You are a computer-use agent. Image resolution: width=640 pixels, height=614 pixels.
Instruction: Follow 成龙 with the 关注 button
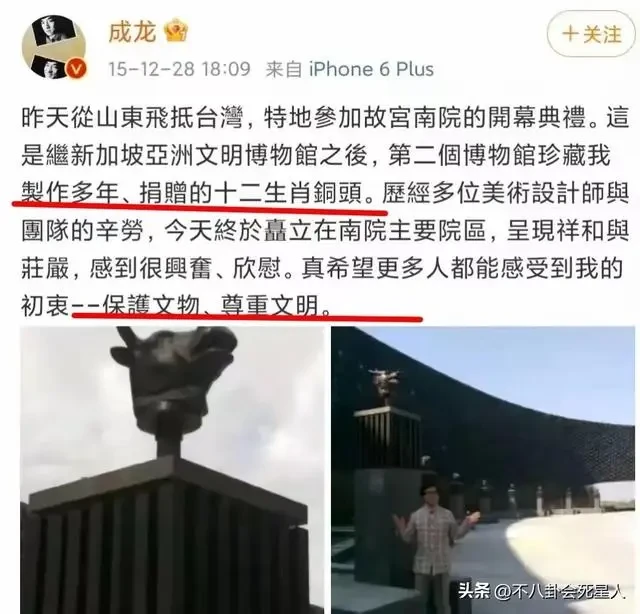pyautogui.click(x=591, y=34)
